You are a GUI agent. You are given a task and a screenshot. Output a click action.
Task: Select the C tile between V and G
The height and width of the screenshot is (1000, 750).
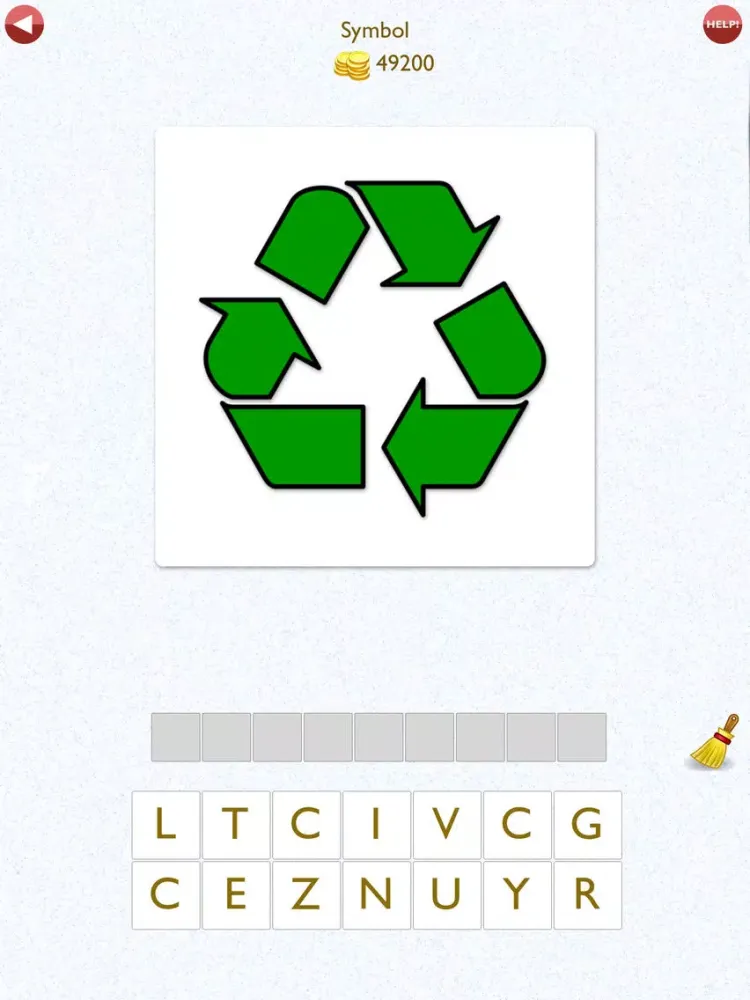(x=517, y=825)
